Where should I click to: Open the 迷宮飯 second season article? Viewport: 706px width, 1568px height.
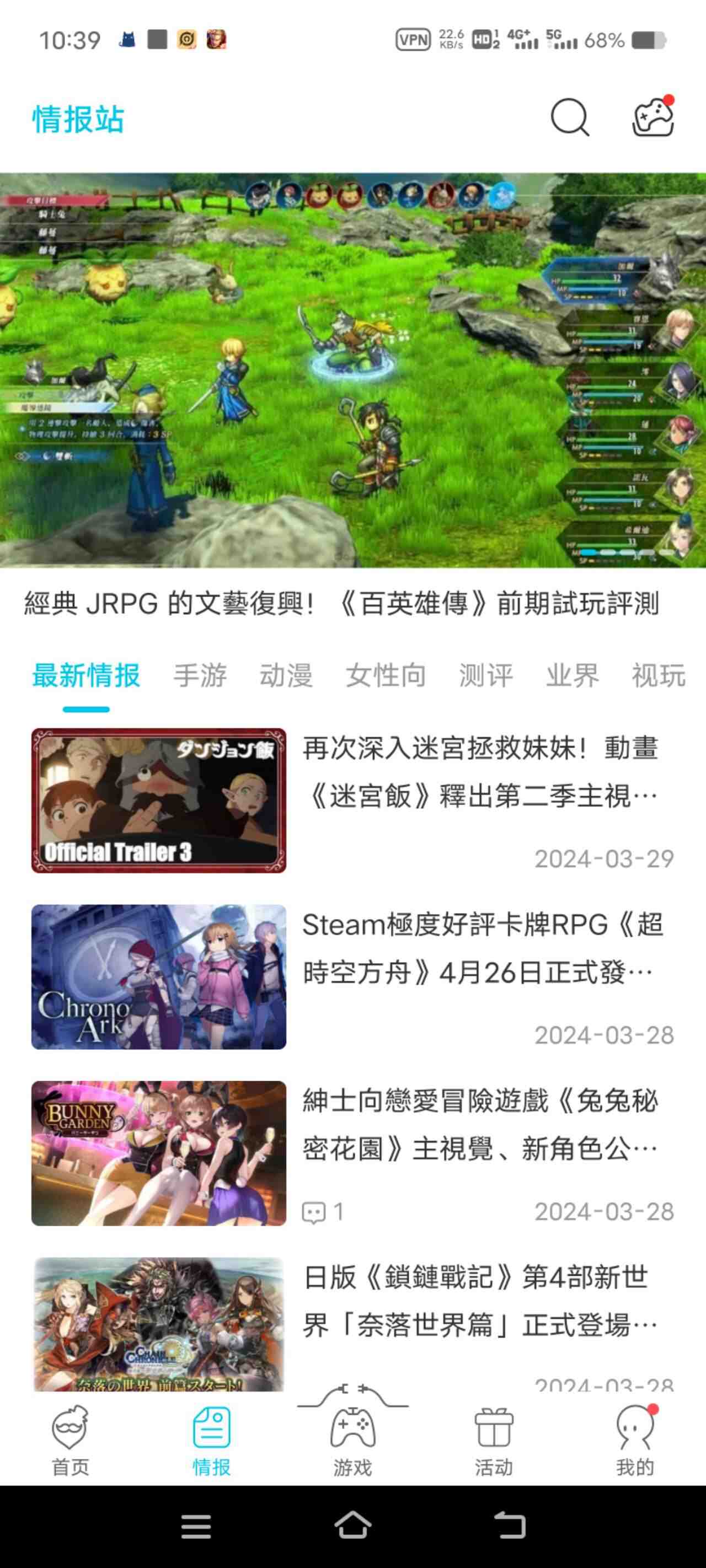[479, 772]
